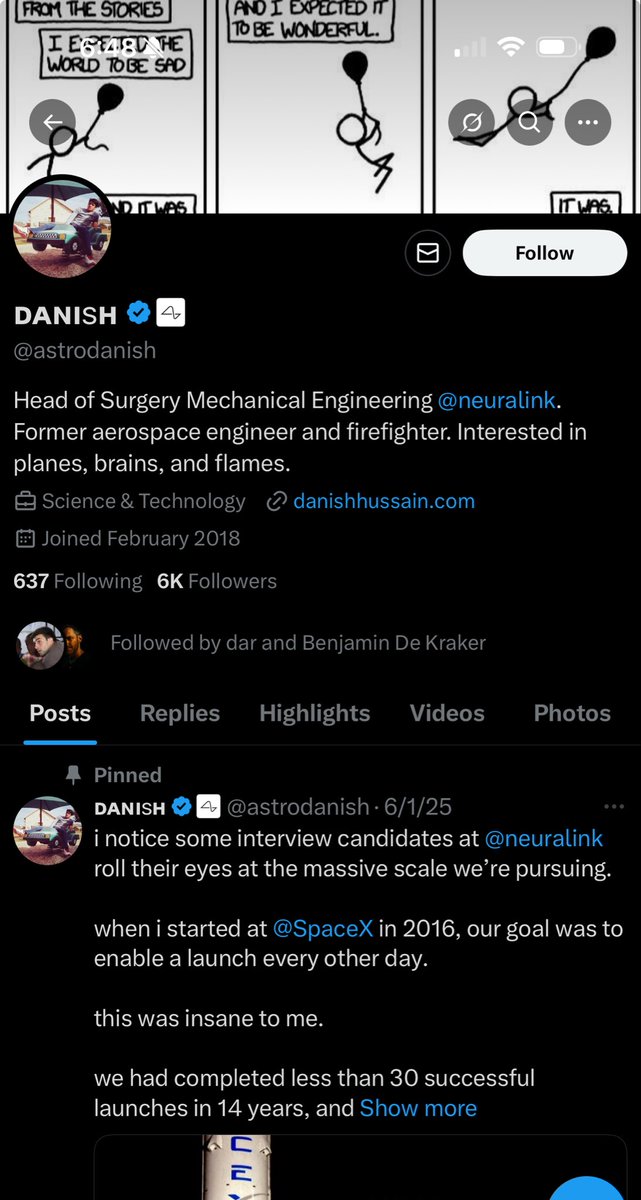Expand the pinned post with Show more
Image resolution: width=641 pixels, height=1200 pixels.
418,1108
